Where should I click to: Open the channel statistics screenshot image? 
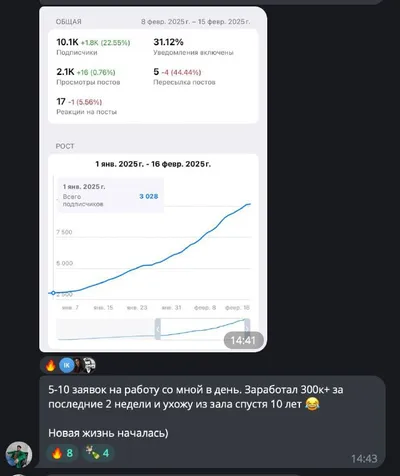[x=153, y=179]
